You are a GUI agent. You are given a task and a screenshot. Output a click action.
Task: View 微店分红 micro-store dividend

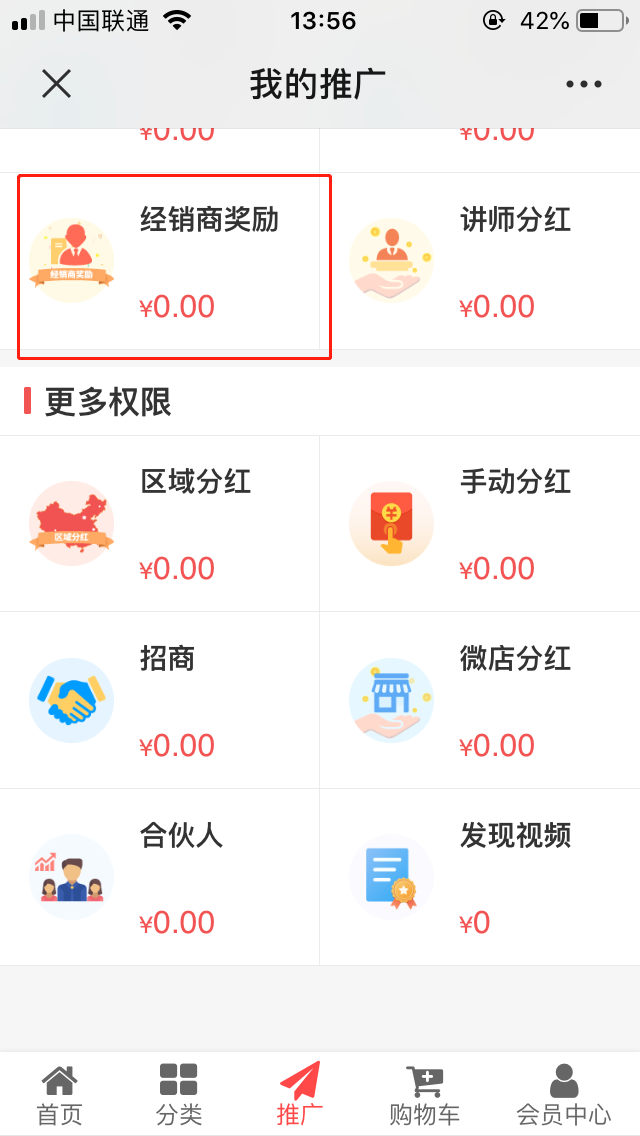coord(480,700)
